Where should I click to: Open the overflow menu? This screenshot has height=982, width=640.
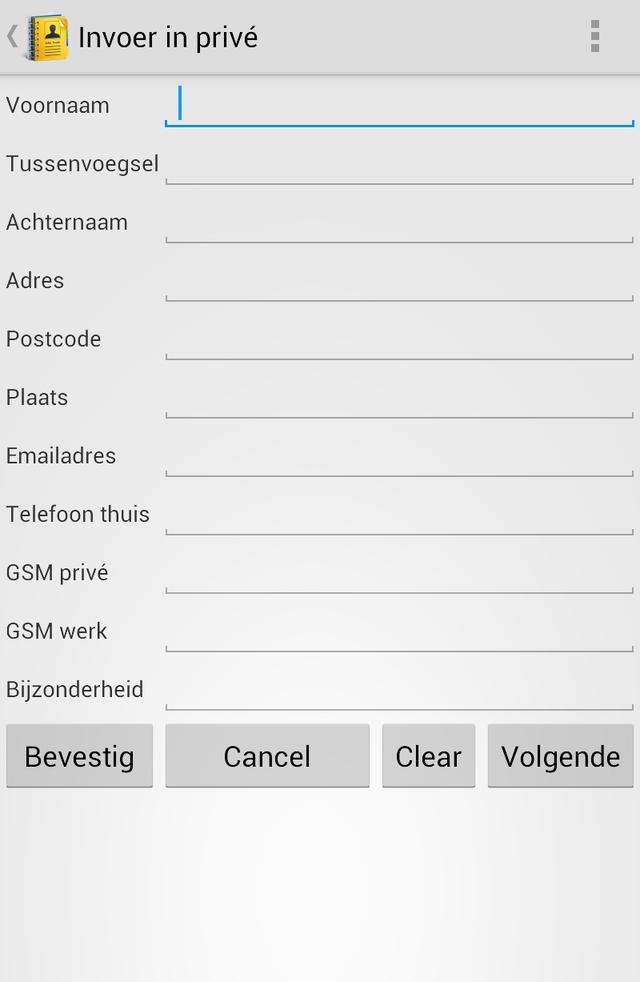click(x=595, y=37)
